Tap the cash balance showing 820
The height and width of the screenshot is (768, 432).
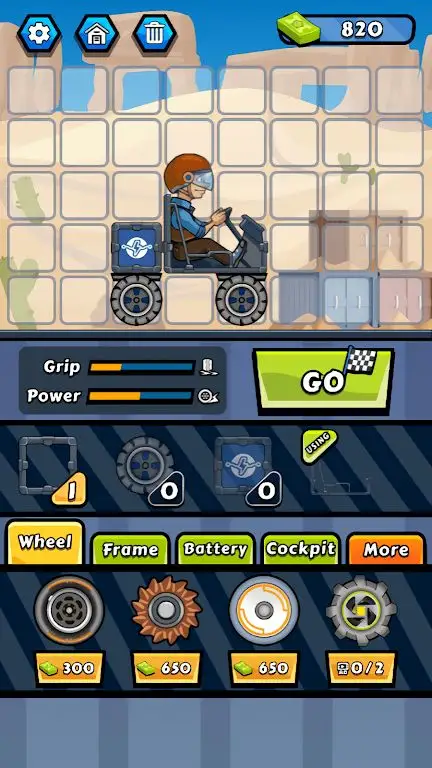pyautogui.click(x=347, y=29)
